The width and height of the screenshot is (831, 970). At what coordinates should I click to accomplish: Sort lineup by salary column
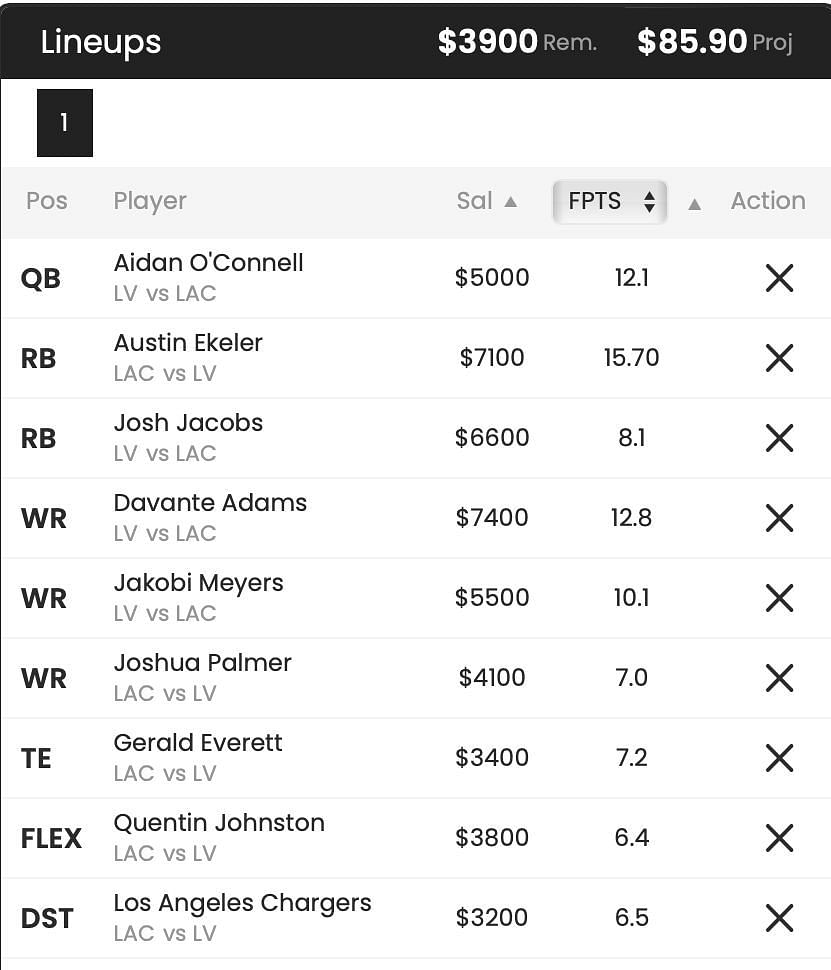point(486,201)
